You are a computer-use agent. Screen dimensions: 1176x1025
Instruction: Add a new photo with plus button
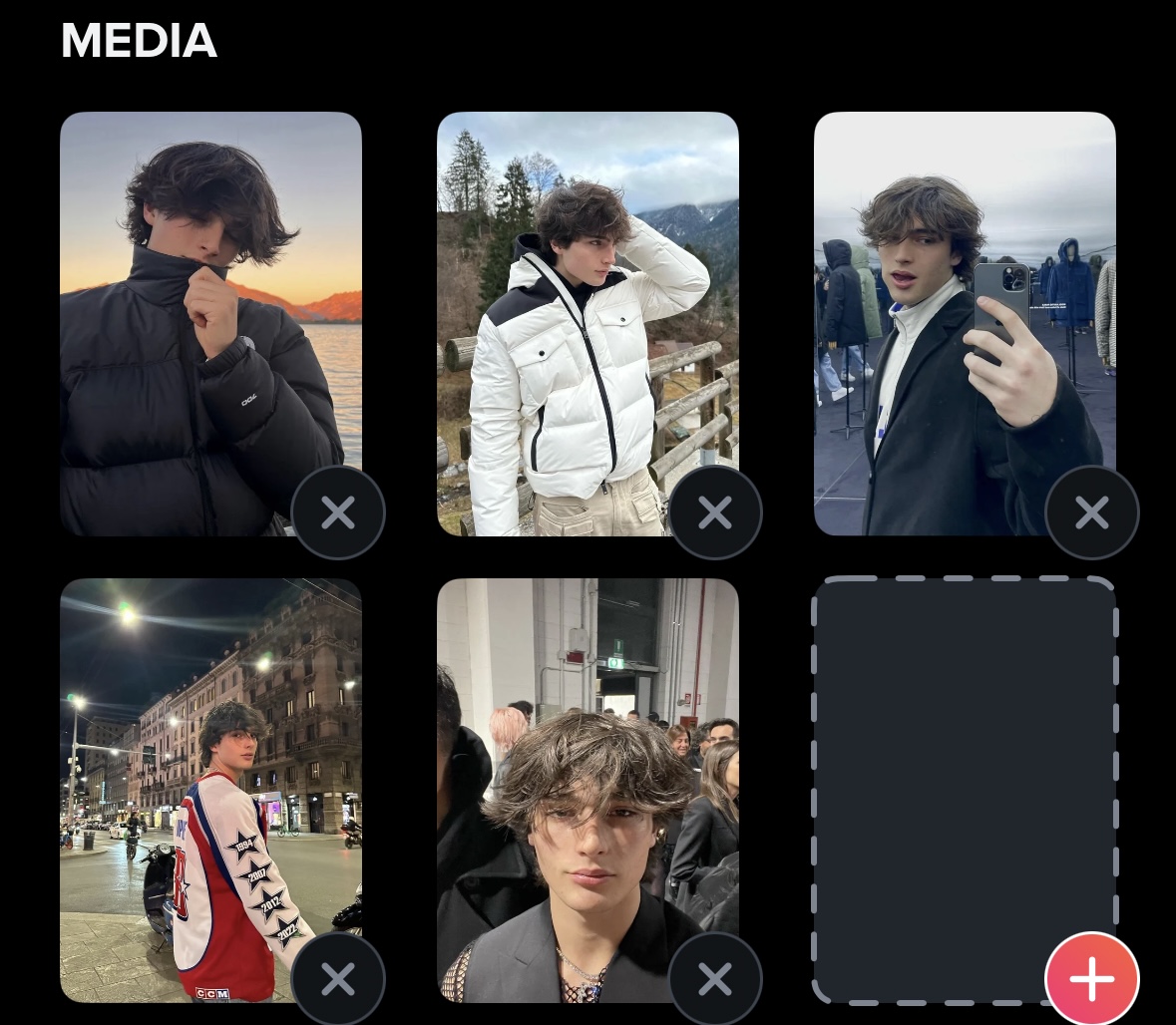point(1092,979)
